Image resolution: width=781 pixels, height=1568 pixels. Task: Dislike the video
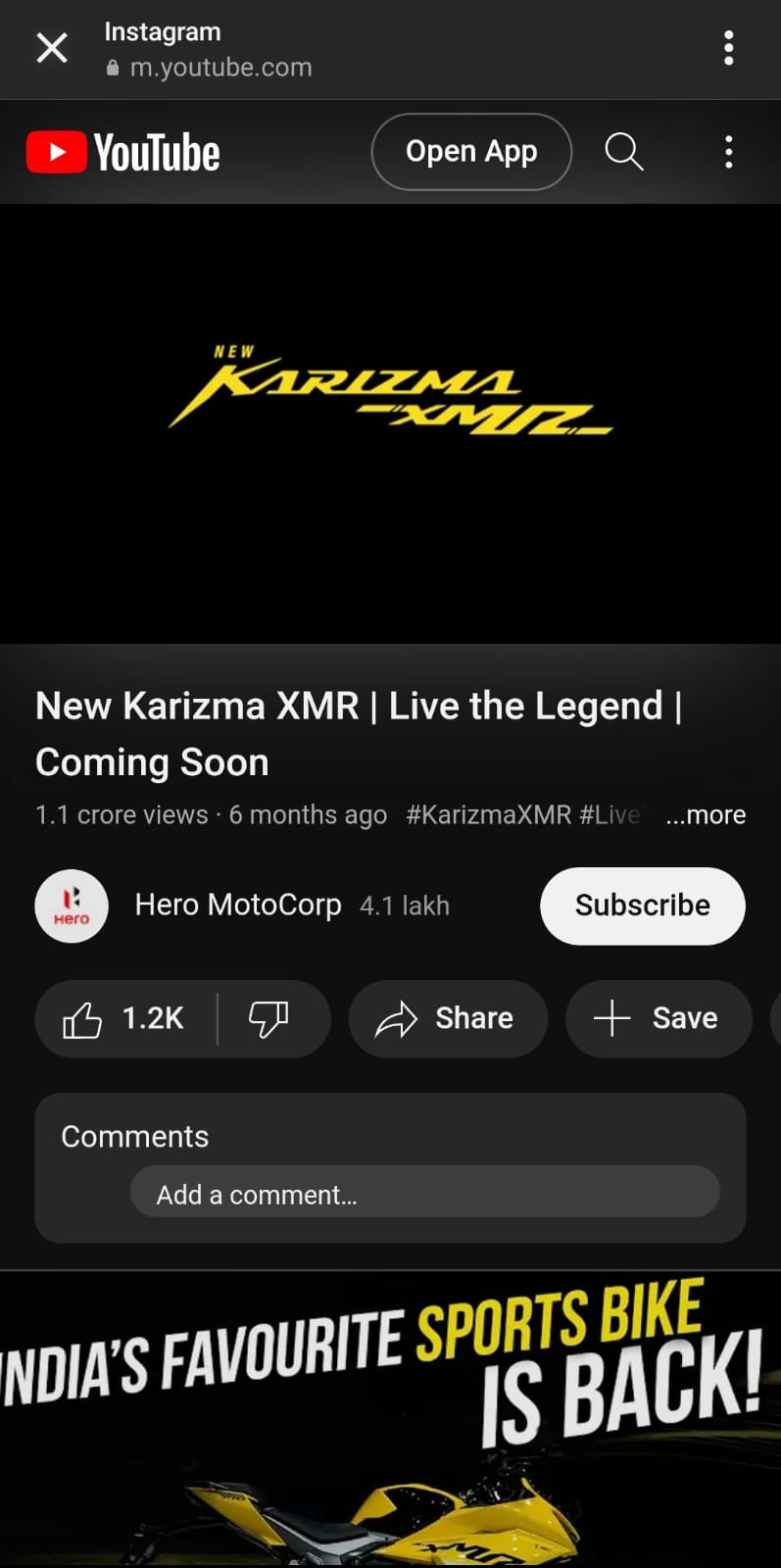click(268, 1018)
